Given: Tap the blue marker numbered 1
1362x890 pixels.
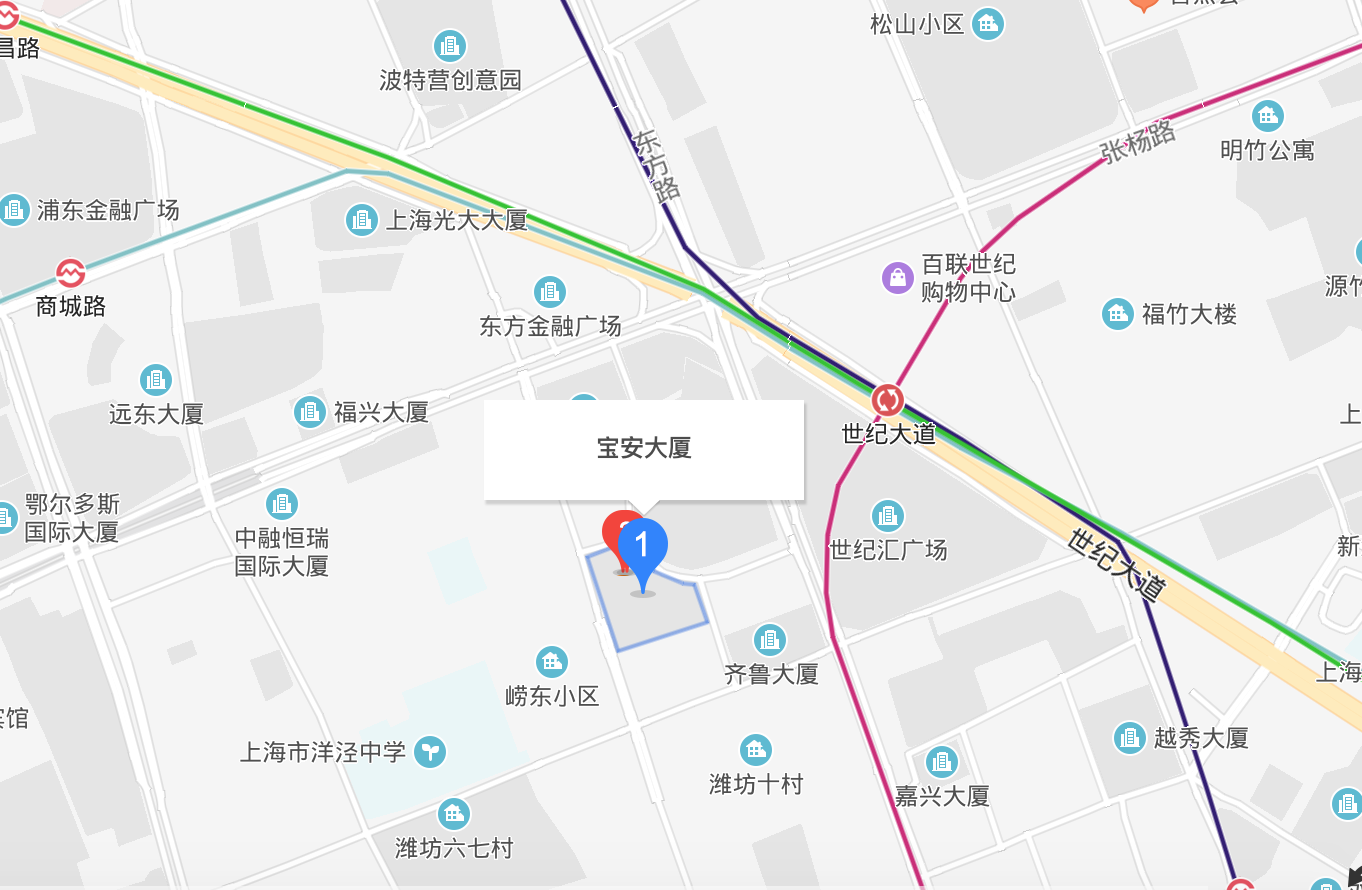Looking at the screenshot, I should click(642, 546).
